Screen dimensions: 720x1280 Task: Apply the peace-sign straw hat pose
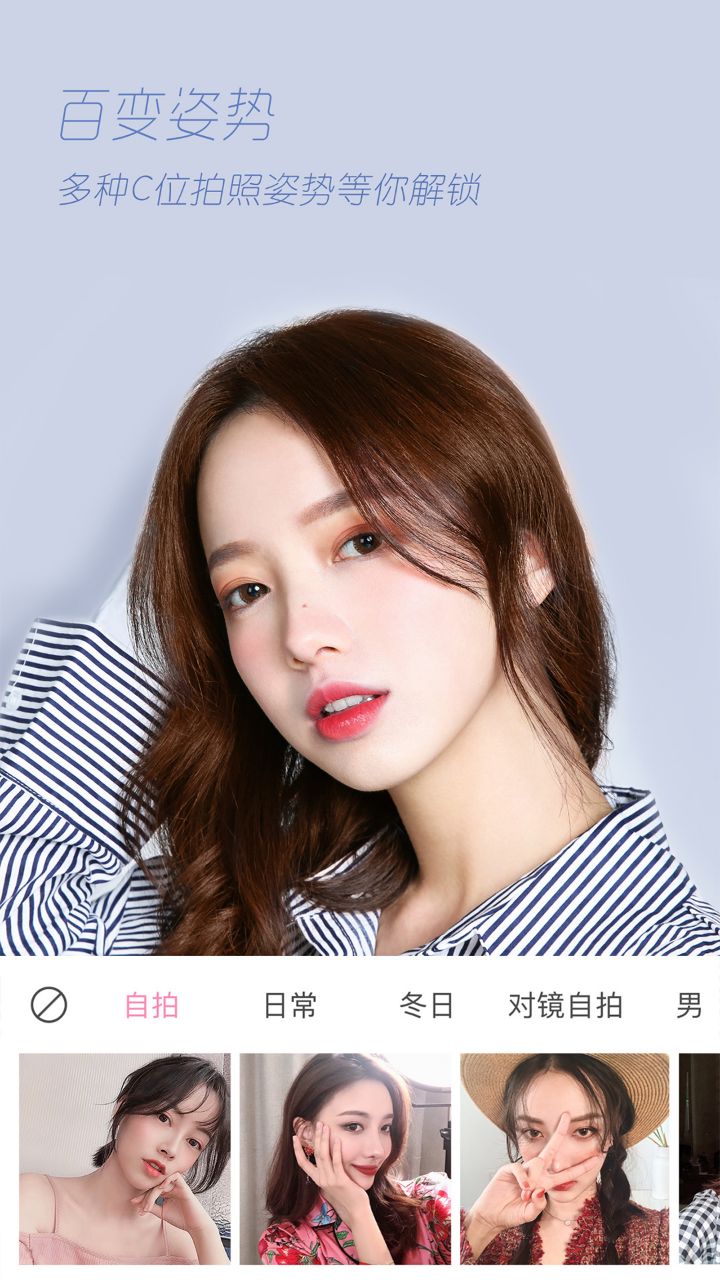click(565, 1160)
